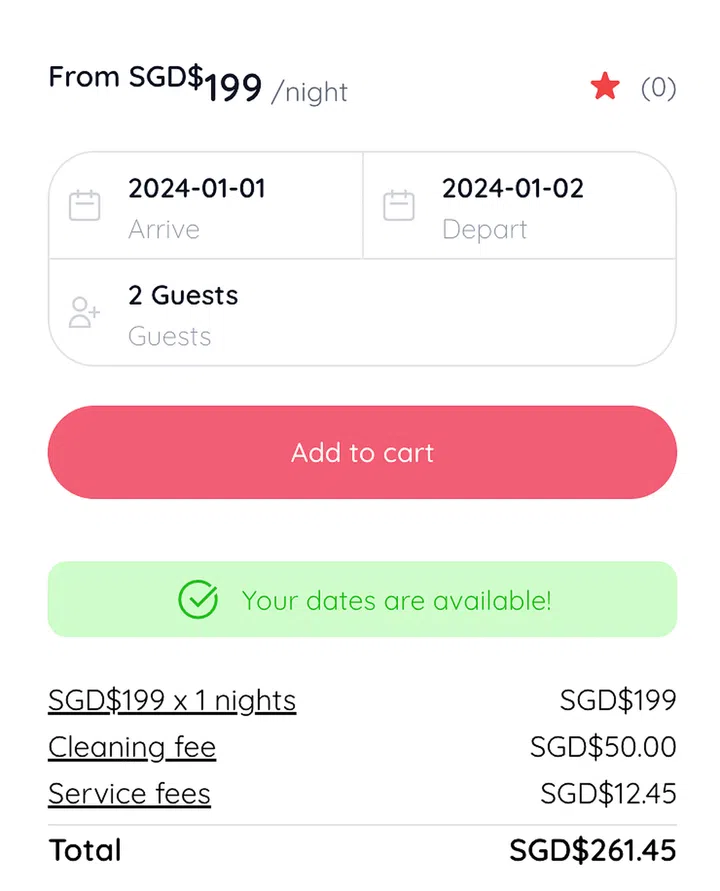Click the SGD$50.00 cleaning fee amount
This screenshot has width=720, height=891.
point(603,747)
